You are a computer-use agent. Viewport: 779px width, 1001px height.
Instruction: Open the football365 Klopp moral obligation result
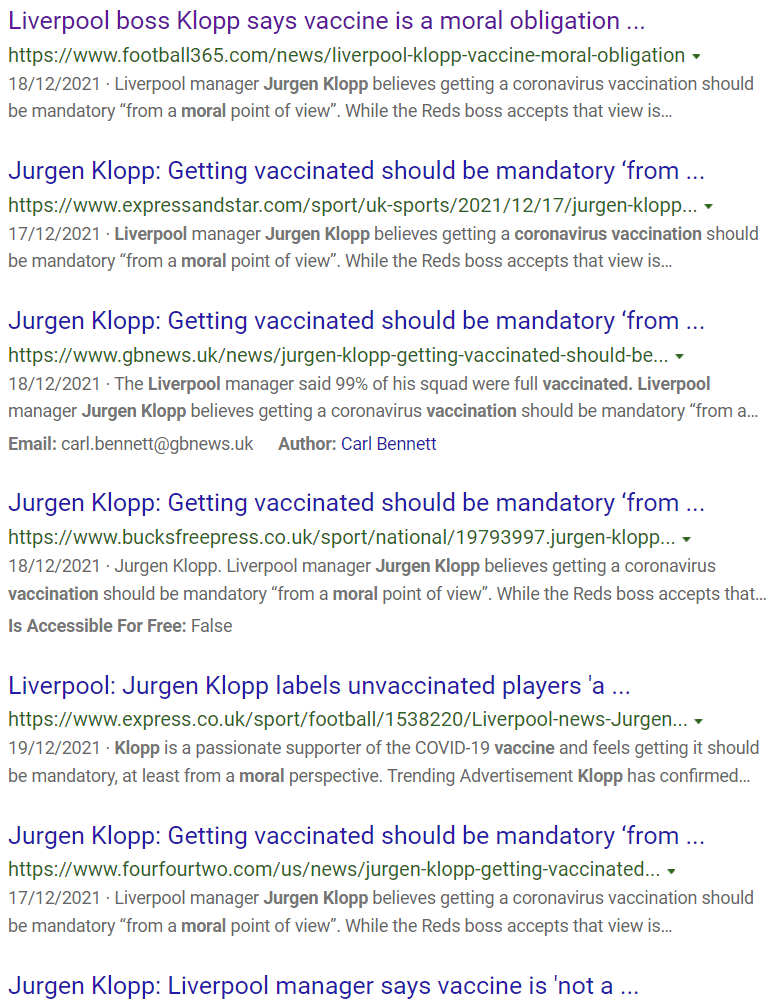[326, 21]
